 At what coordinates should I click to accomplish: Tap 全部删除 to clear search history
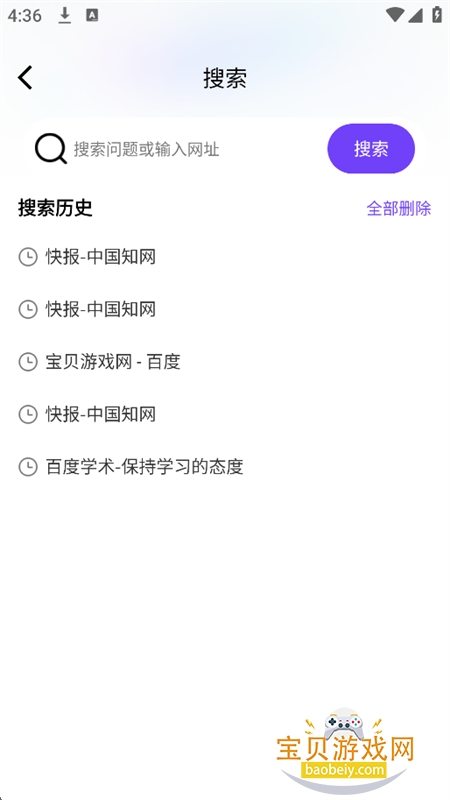point(398,208)
